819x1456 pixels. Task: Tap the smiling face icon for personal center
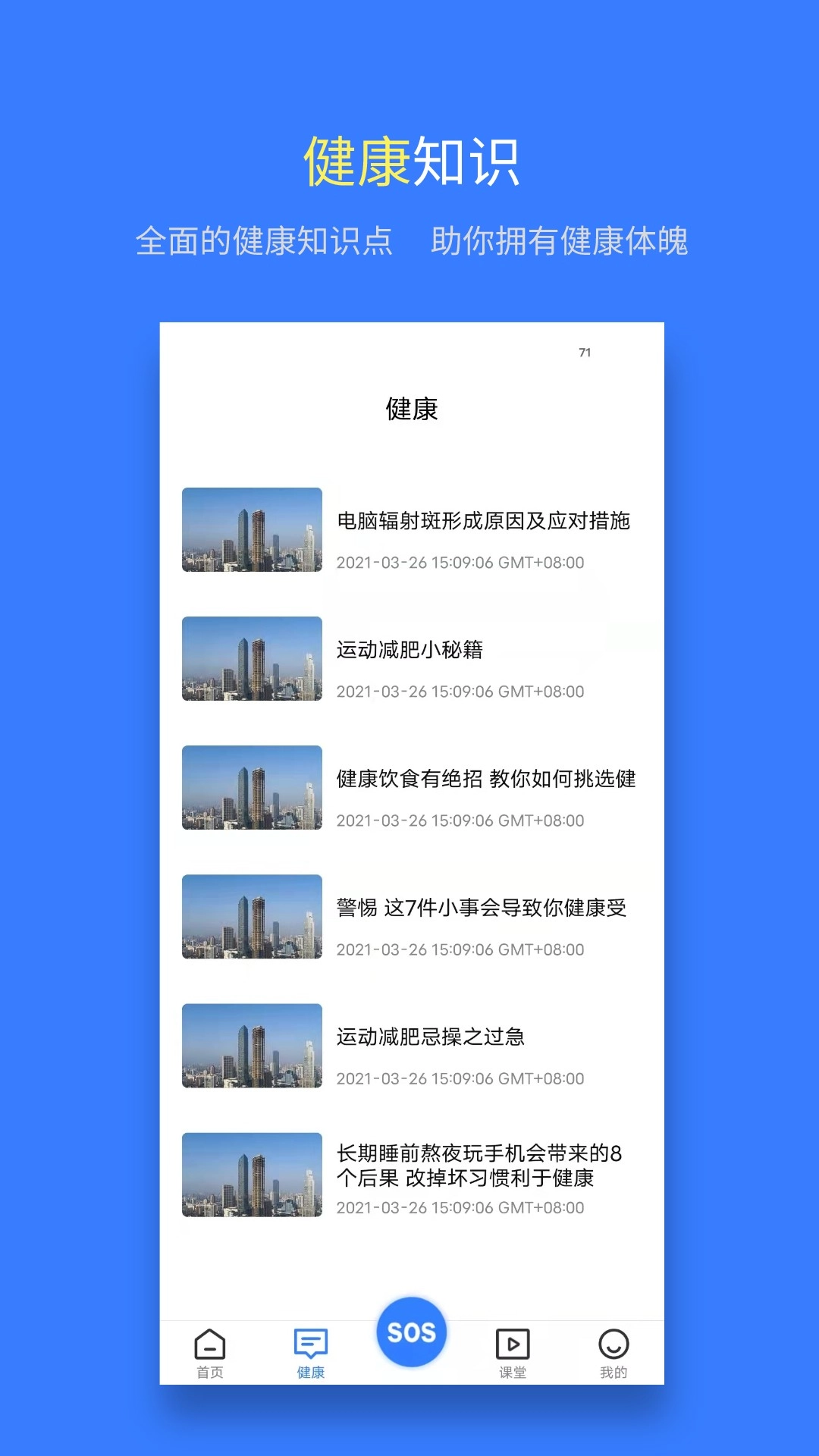614,1342
